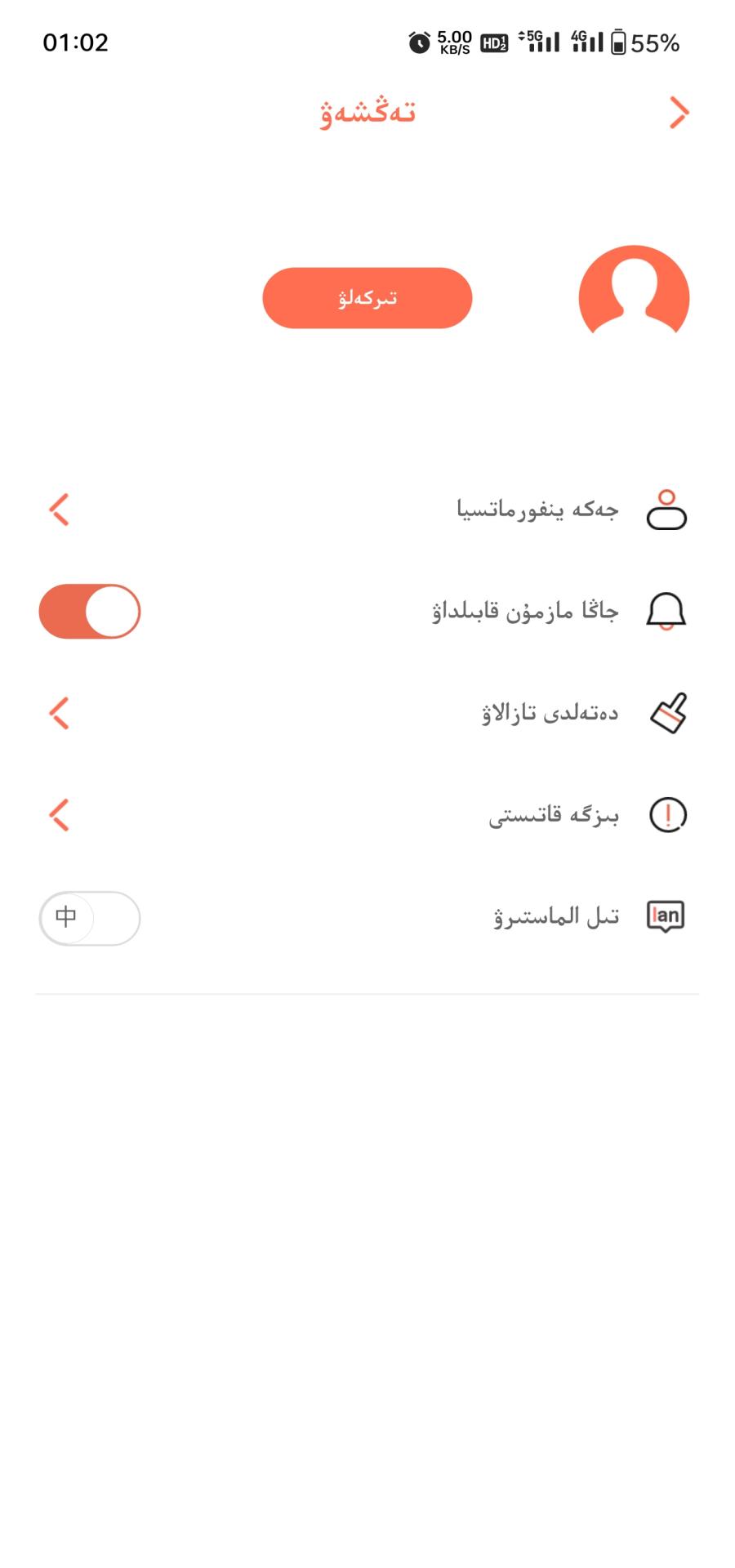The height and width of the screenshot is (1568, 735).
Task: Choose the about us settings entry
Action: point(552,814)
